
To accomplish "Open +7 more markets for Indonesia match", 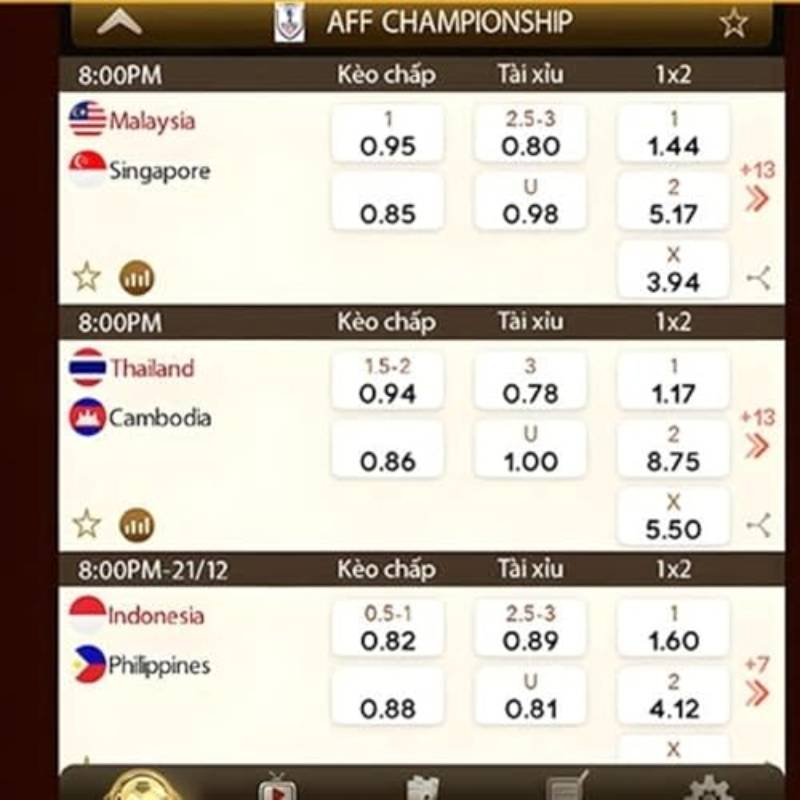I will click(757, 682).
